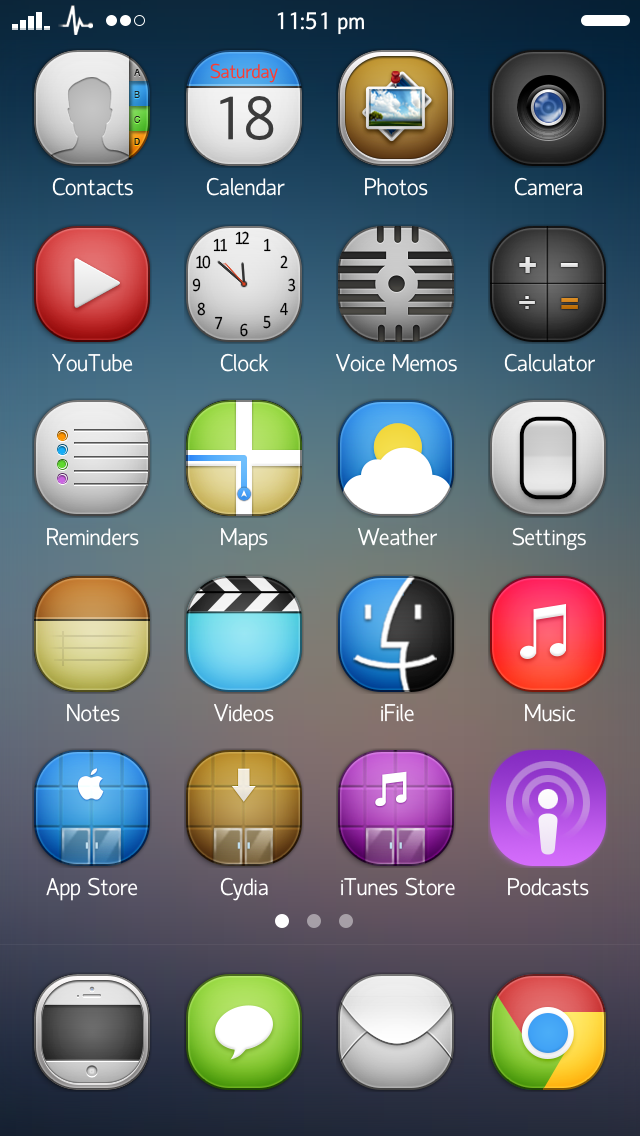640x1136 pixels.
Task: Open the Music app
Action: [x=548, y=634]
